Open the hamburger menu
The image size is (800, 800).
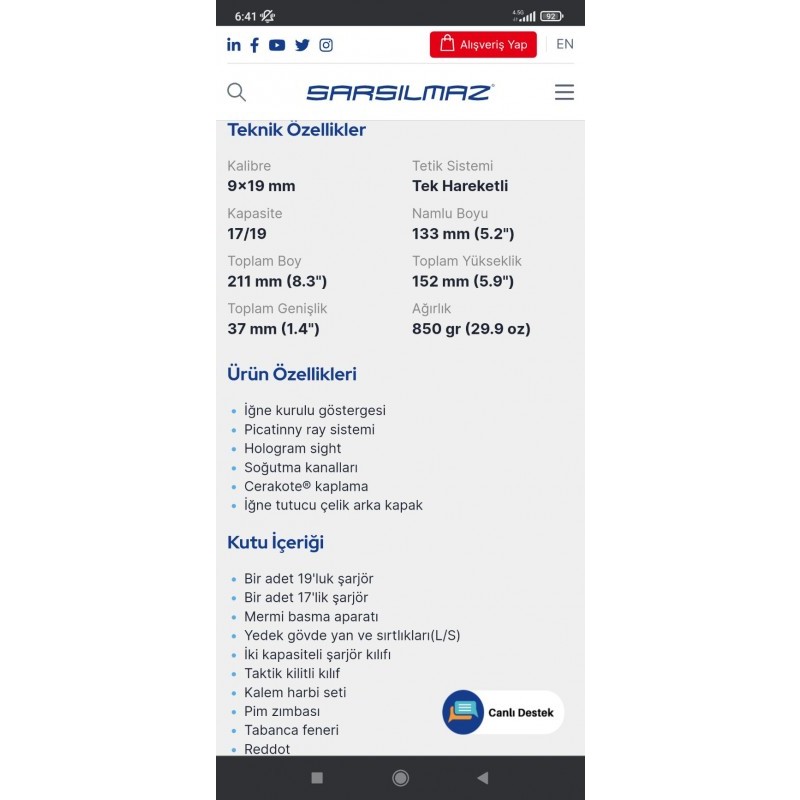[x=564, y=92]
